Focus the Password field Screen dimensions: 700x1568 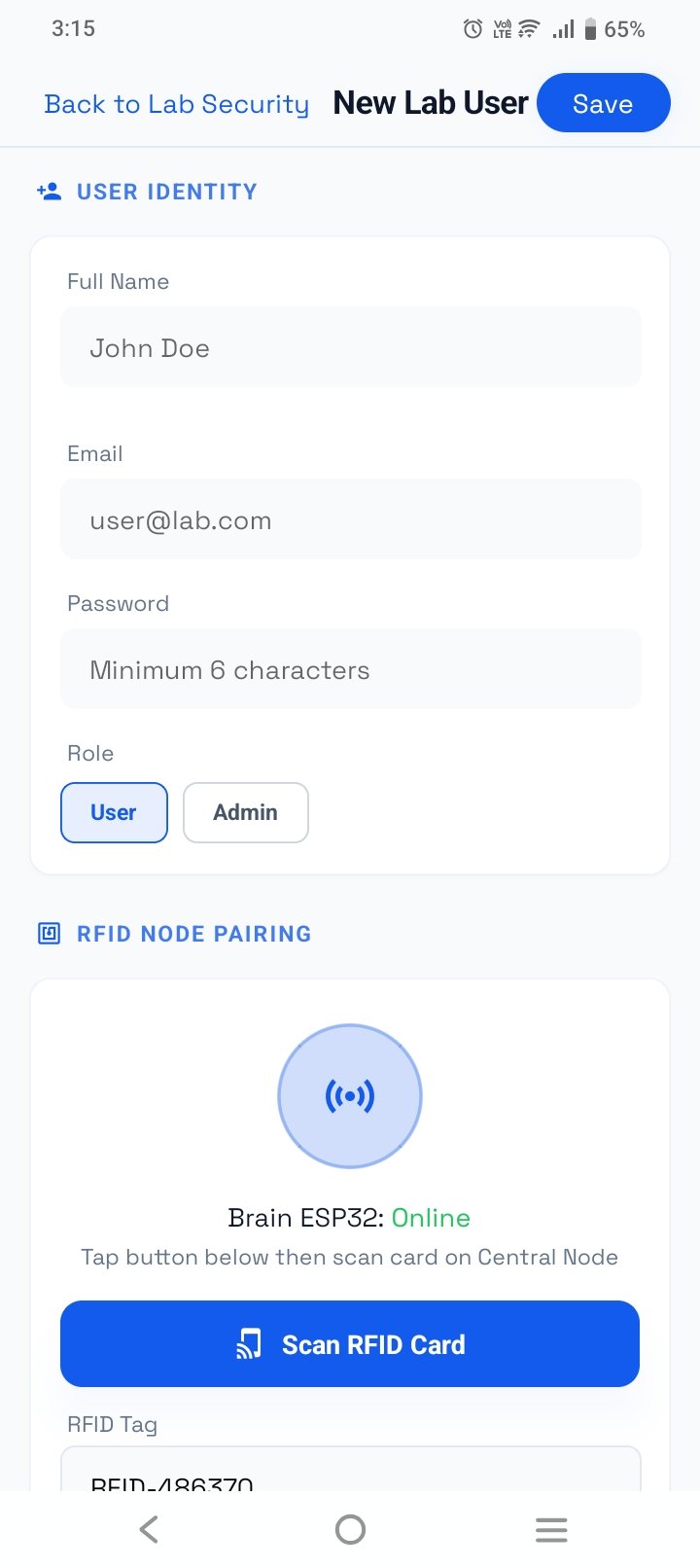coord(350,669)
